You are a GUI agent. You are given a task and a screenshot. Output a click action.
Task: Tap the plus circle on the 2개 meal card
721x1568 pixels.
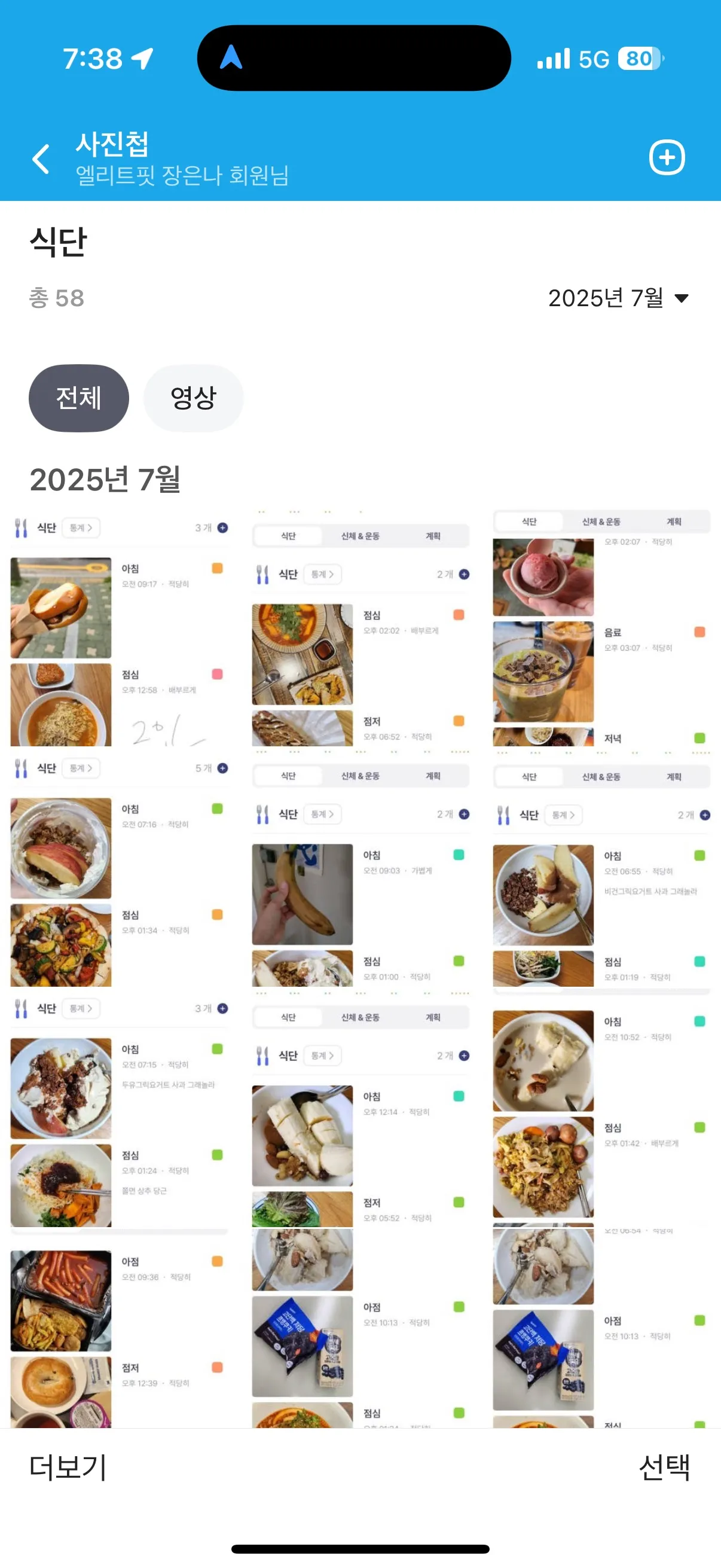(x=465, y=574)
